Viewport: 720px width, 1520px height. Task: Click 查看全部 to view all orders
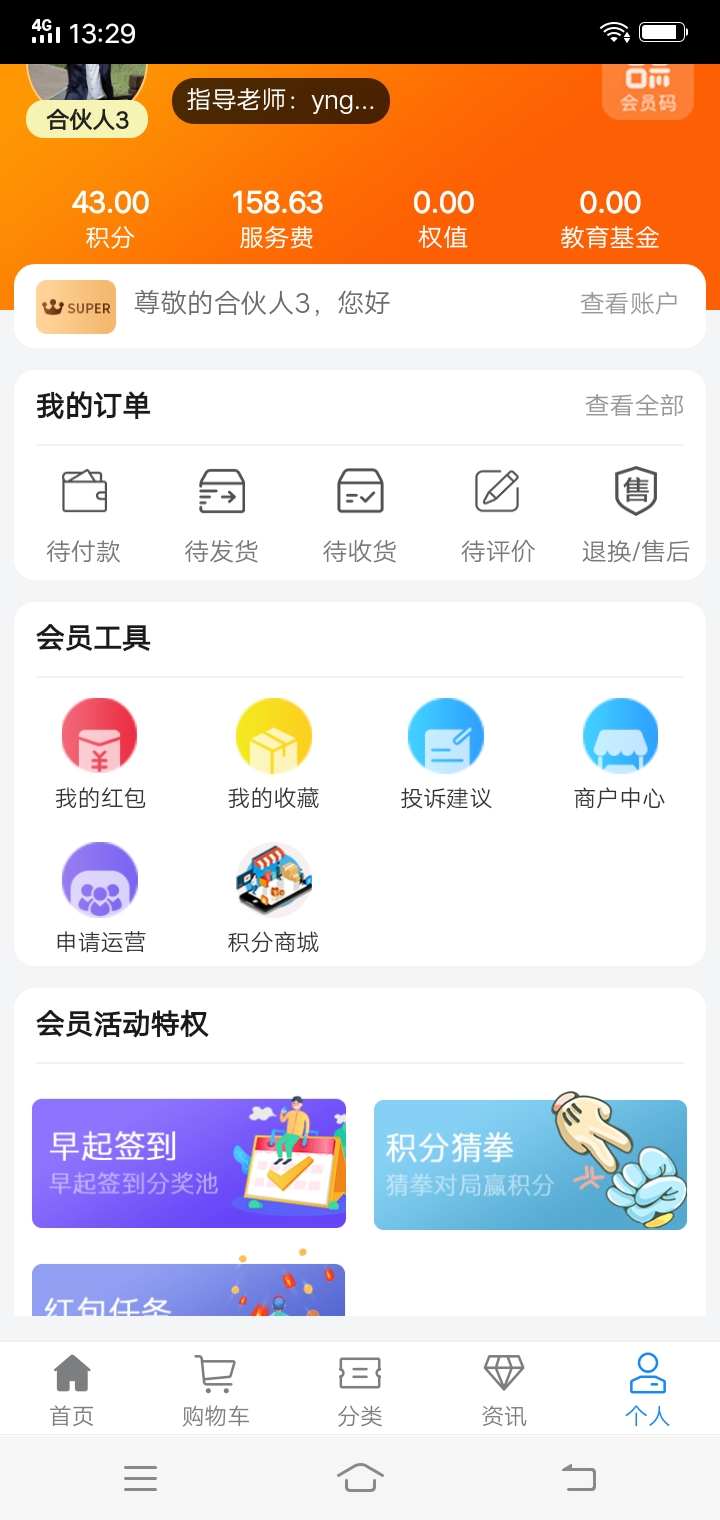pos(635,406)
